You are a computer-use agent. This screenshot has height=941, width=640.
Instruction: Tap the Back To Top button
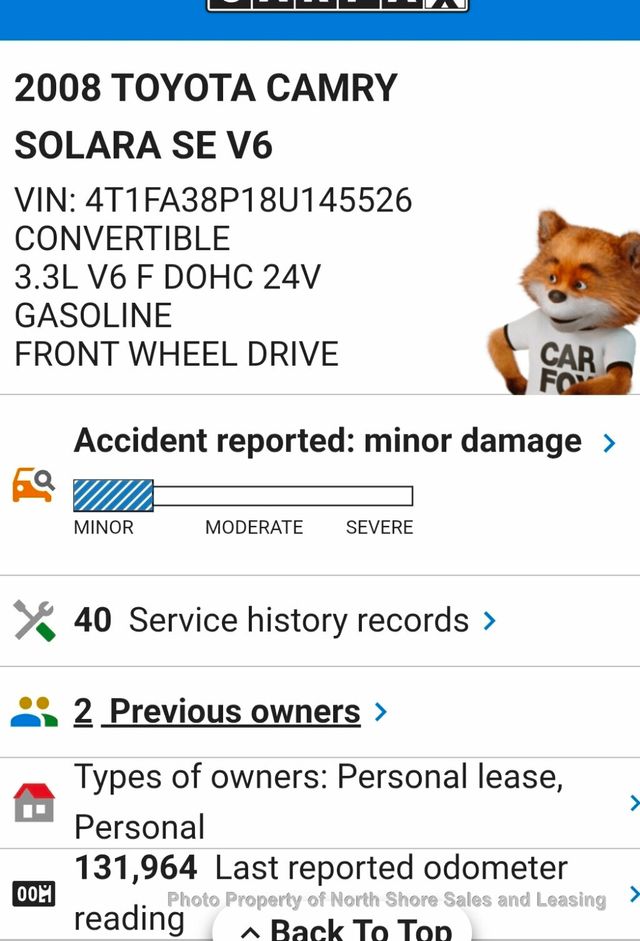coord(345,928)
